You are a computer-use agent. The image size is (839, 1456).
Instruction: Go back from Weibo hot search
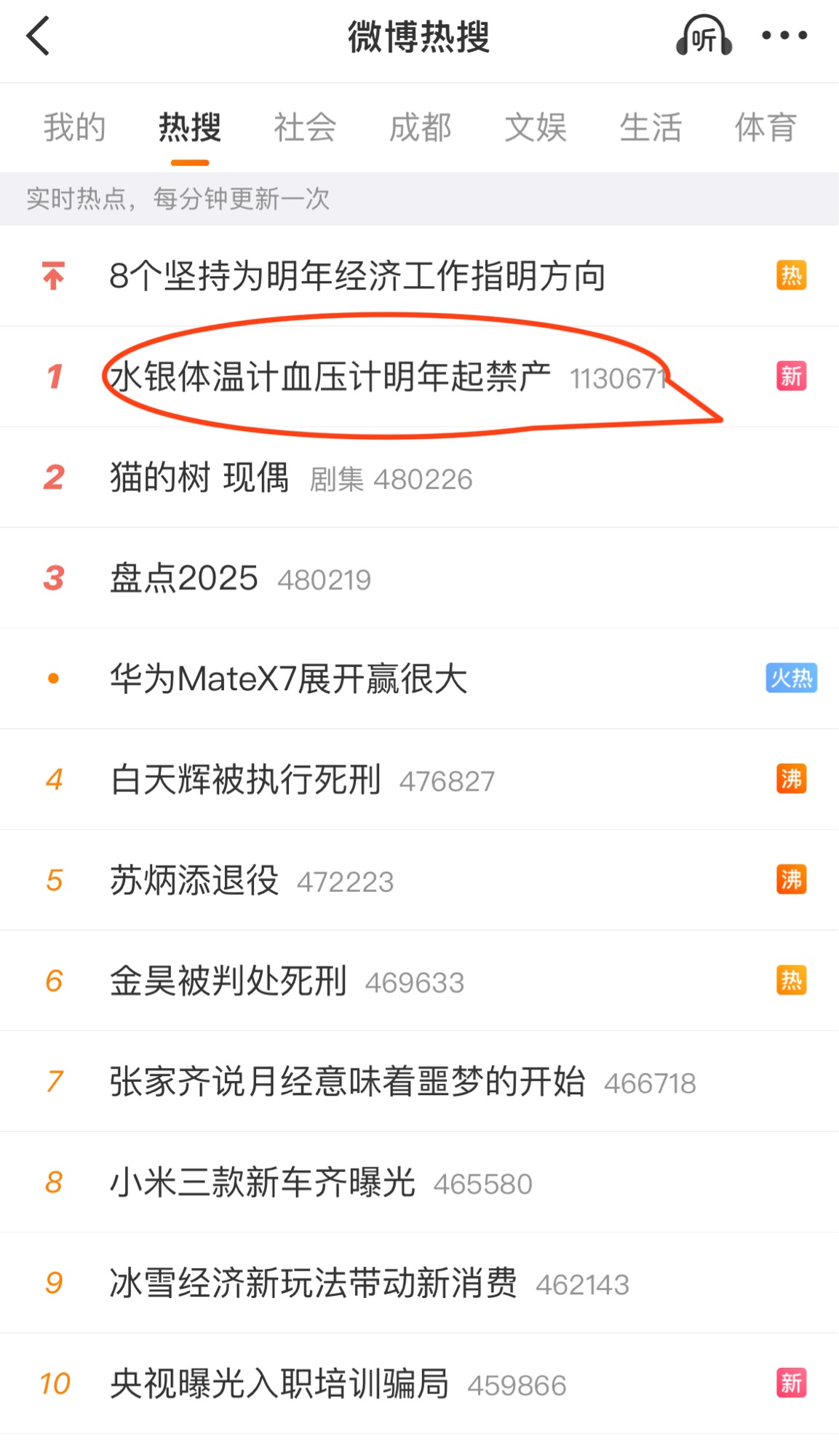[38, 36]
